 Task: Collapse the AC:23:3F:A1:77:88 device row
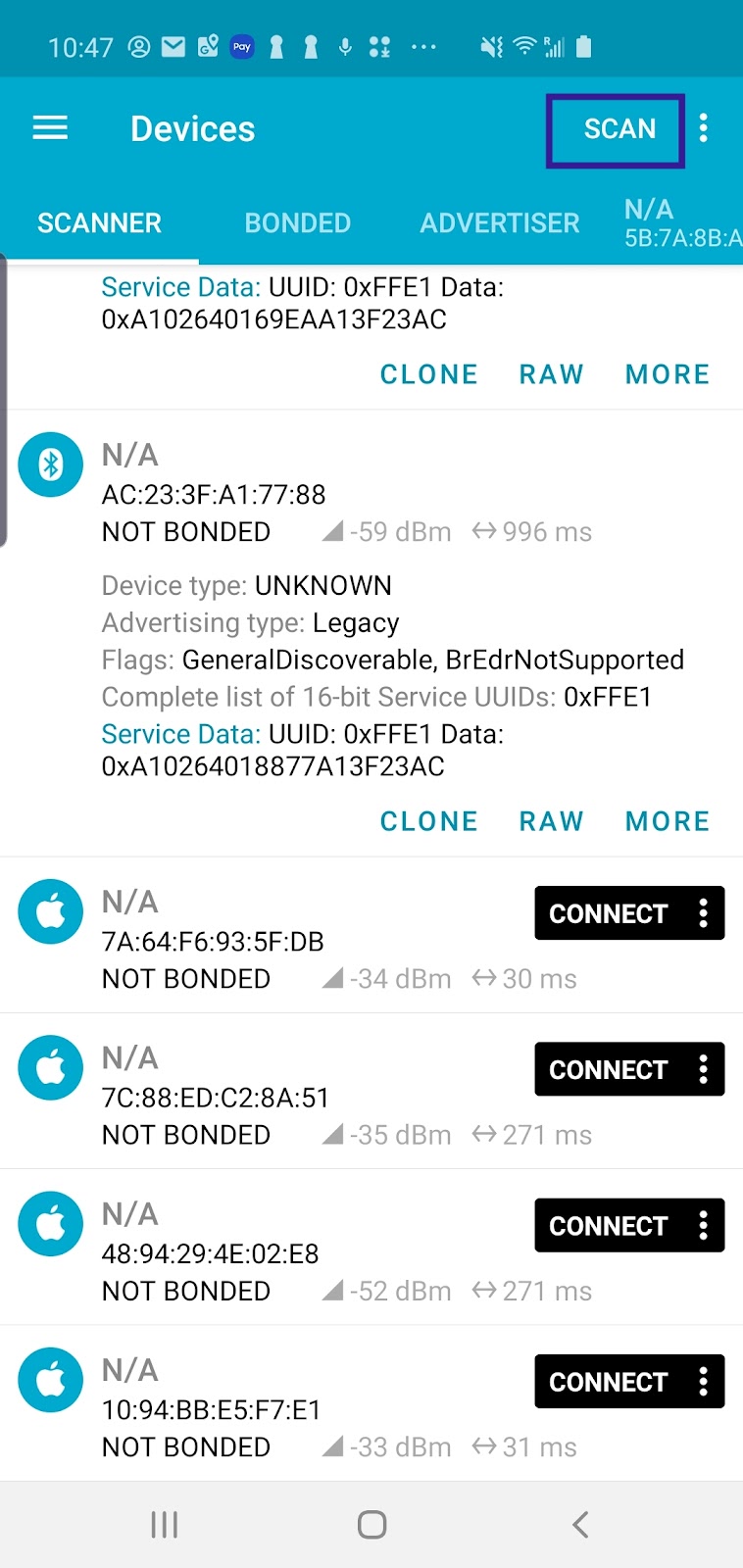[371, 493]
